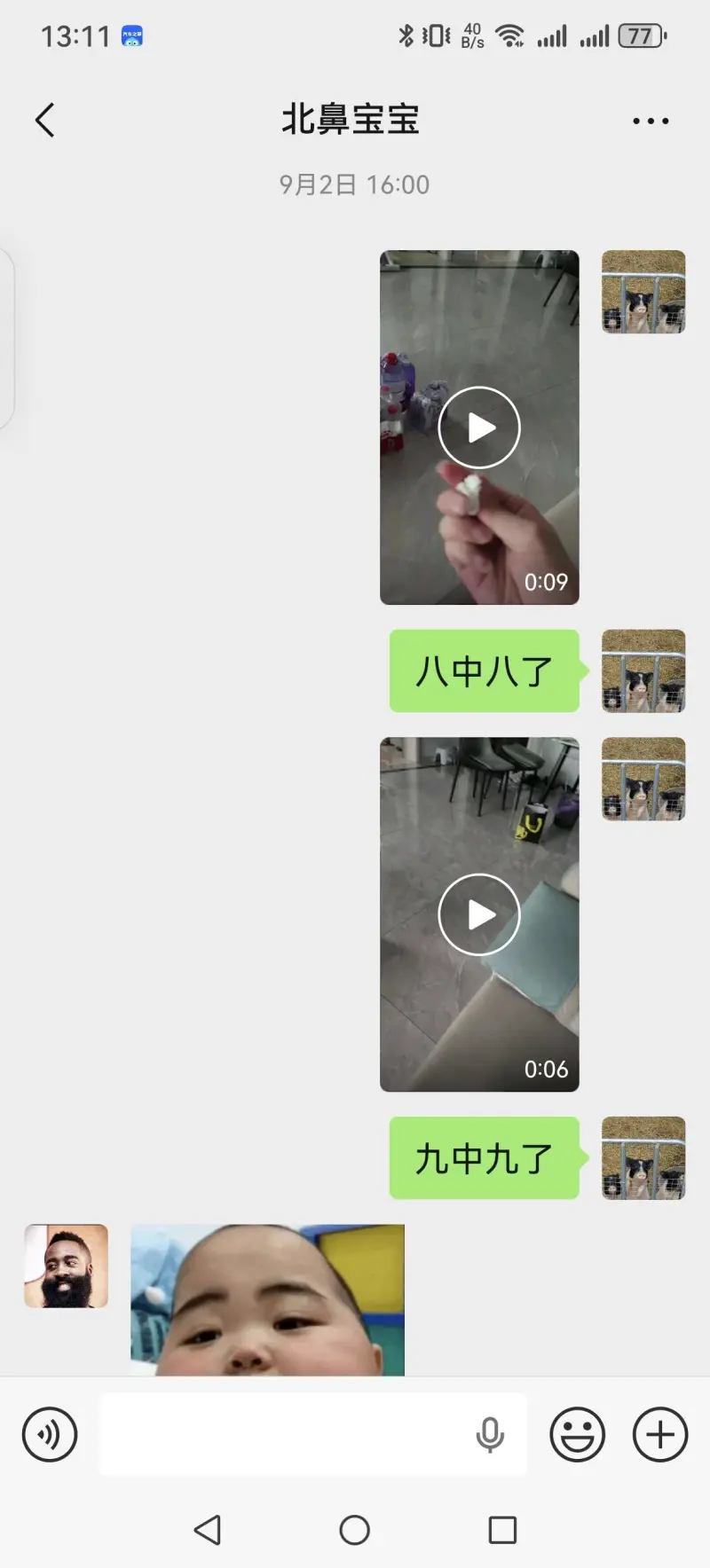710x1568 pixels.
Task: Open my avatar next to 八中八了
Action: (643, 670)
